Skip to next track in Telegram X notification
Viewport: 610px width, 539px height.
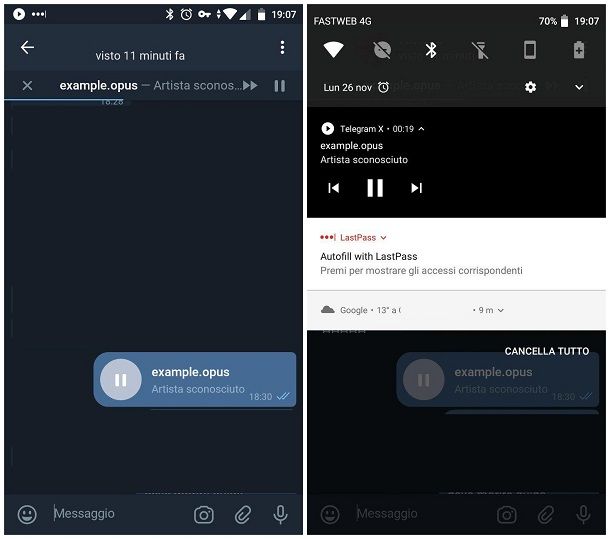point(416,188)
